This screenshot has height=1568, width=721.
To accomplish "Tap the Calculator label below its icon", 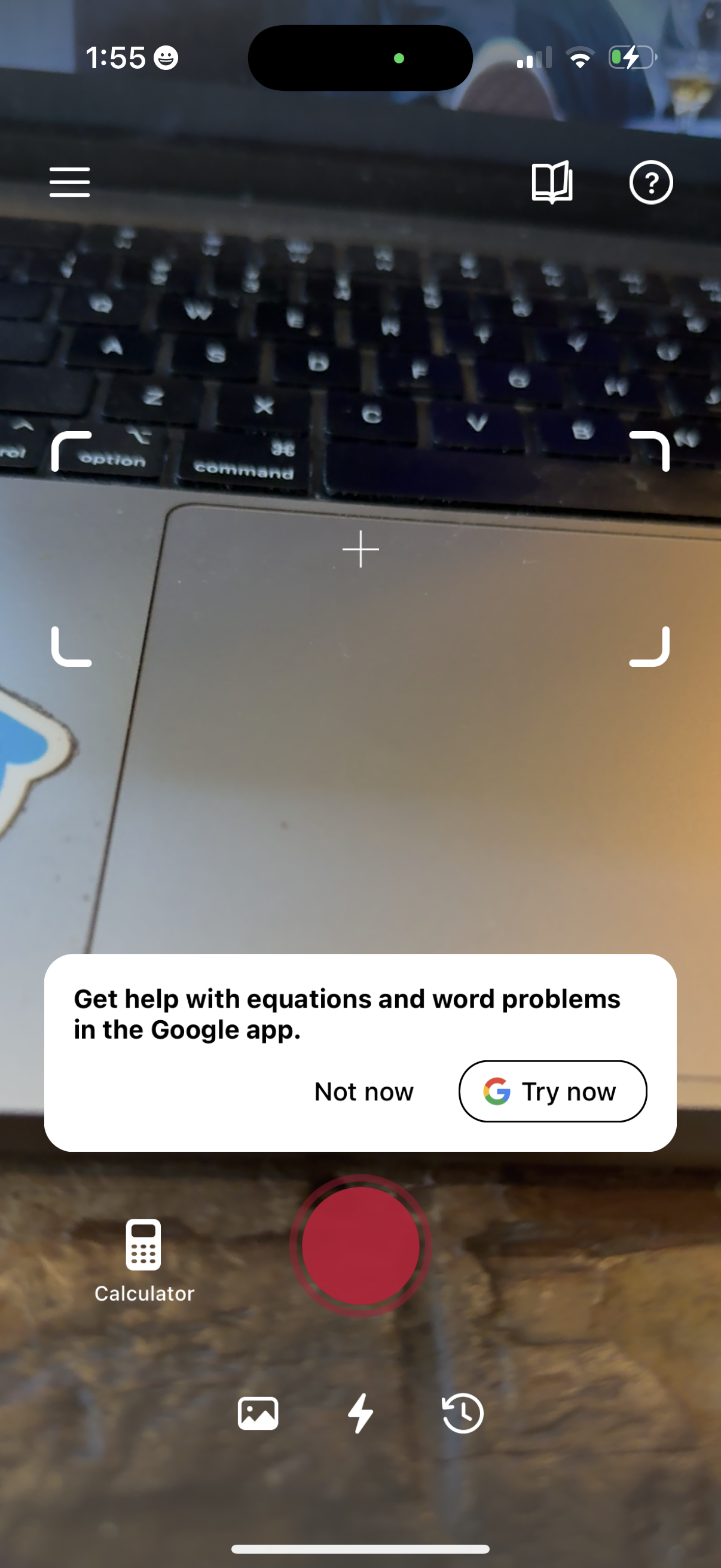I will 144,1294.
